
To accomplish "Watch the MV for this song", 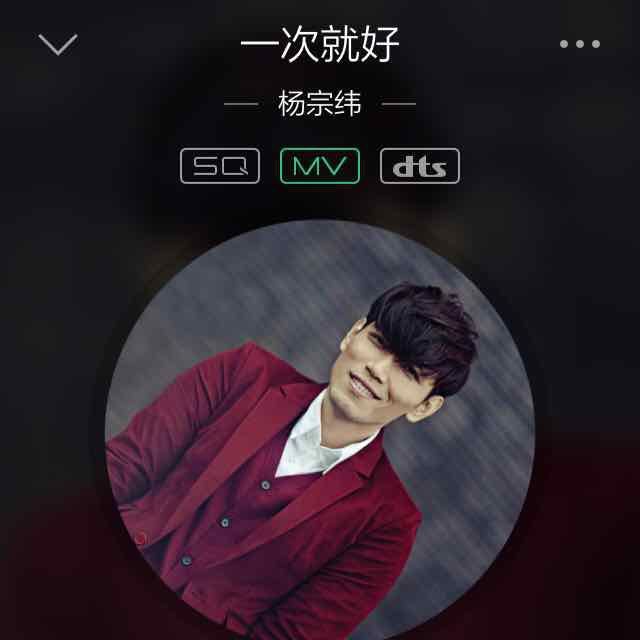I will coord(320,166).
